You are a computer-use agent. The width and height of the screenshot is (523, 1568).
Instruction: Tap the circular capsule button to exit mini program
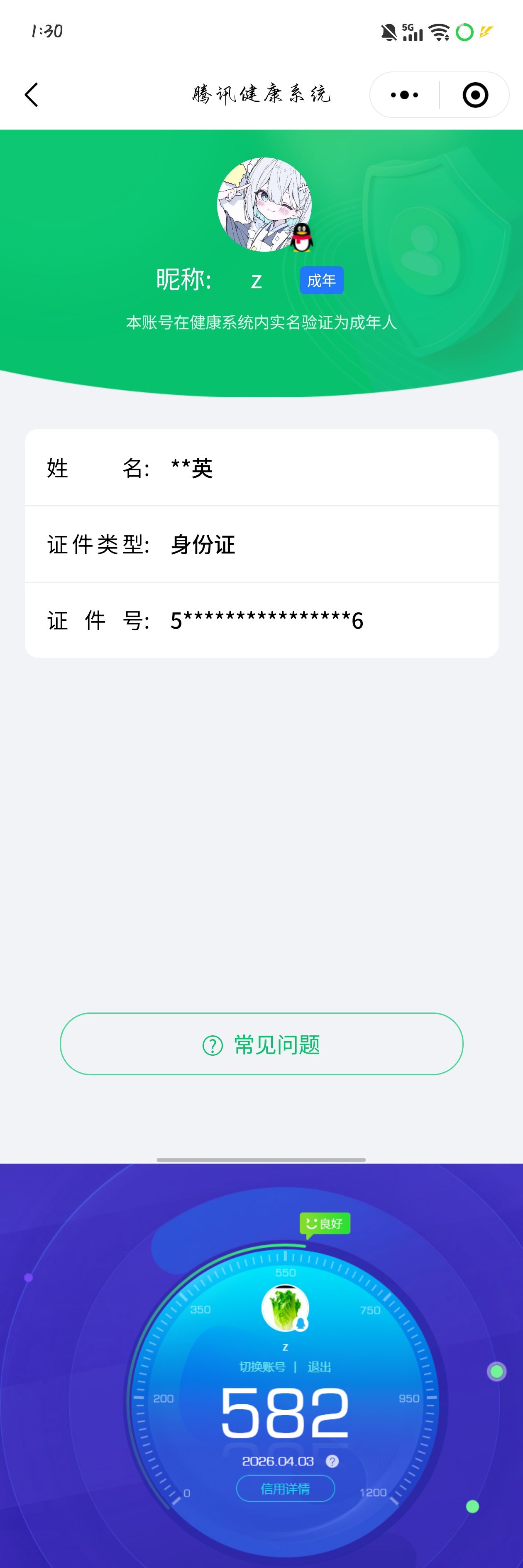(x=475, y=95)
